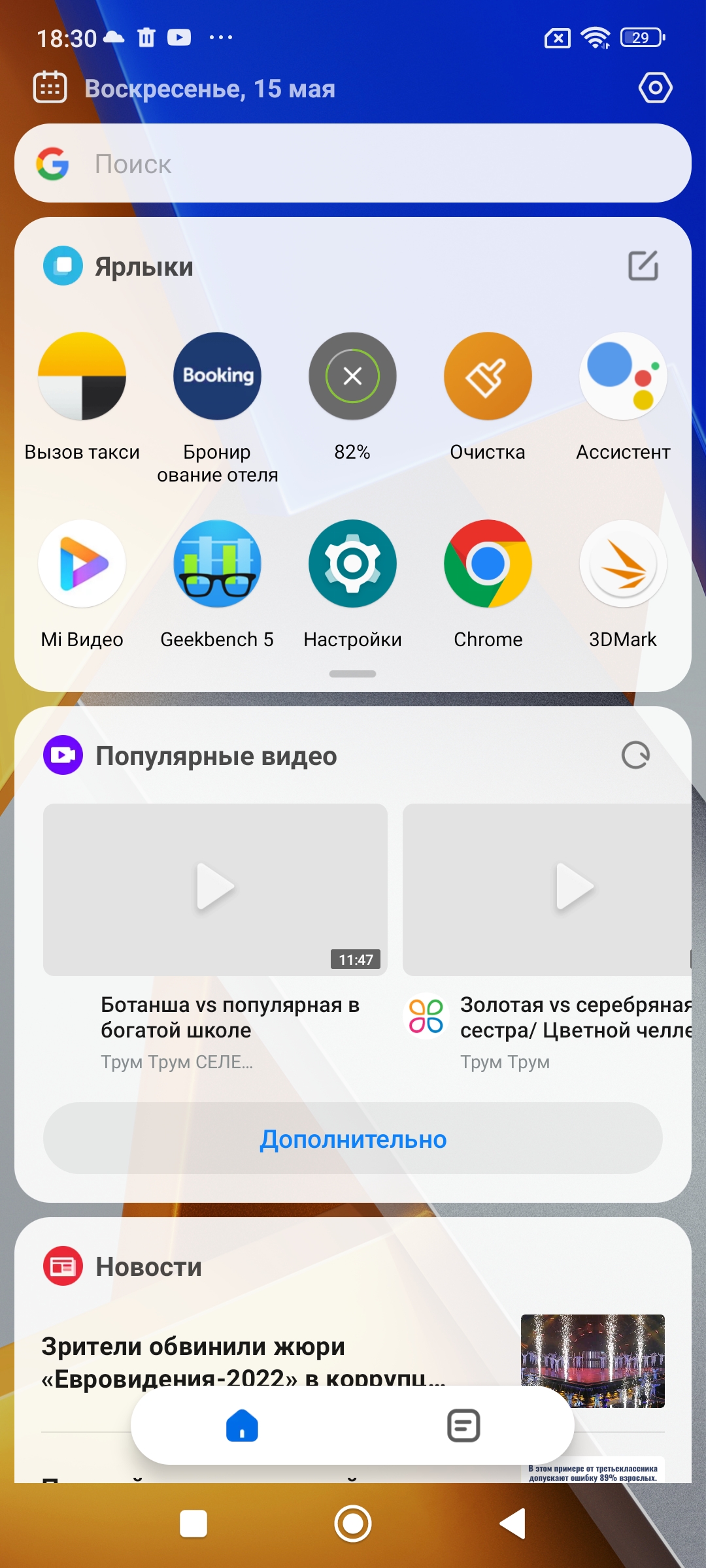Open the Очистка cleaner shortcut
706x1568 pixels.
(488, 376)
